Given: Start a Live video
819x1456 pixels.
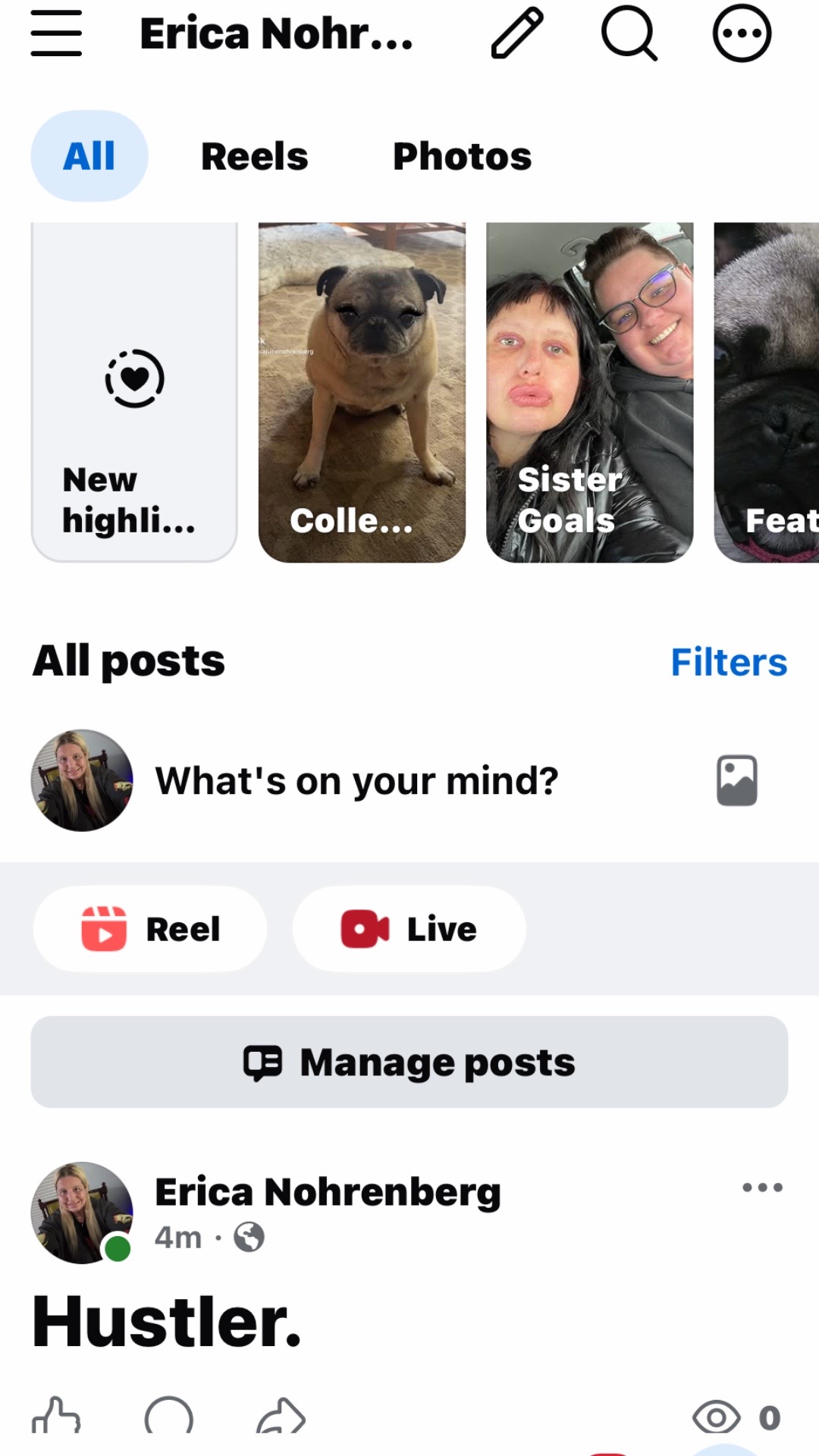Looking at the screenshot, I should pyautogui.click(x=409, y=929).
